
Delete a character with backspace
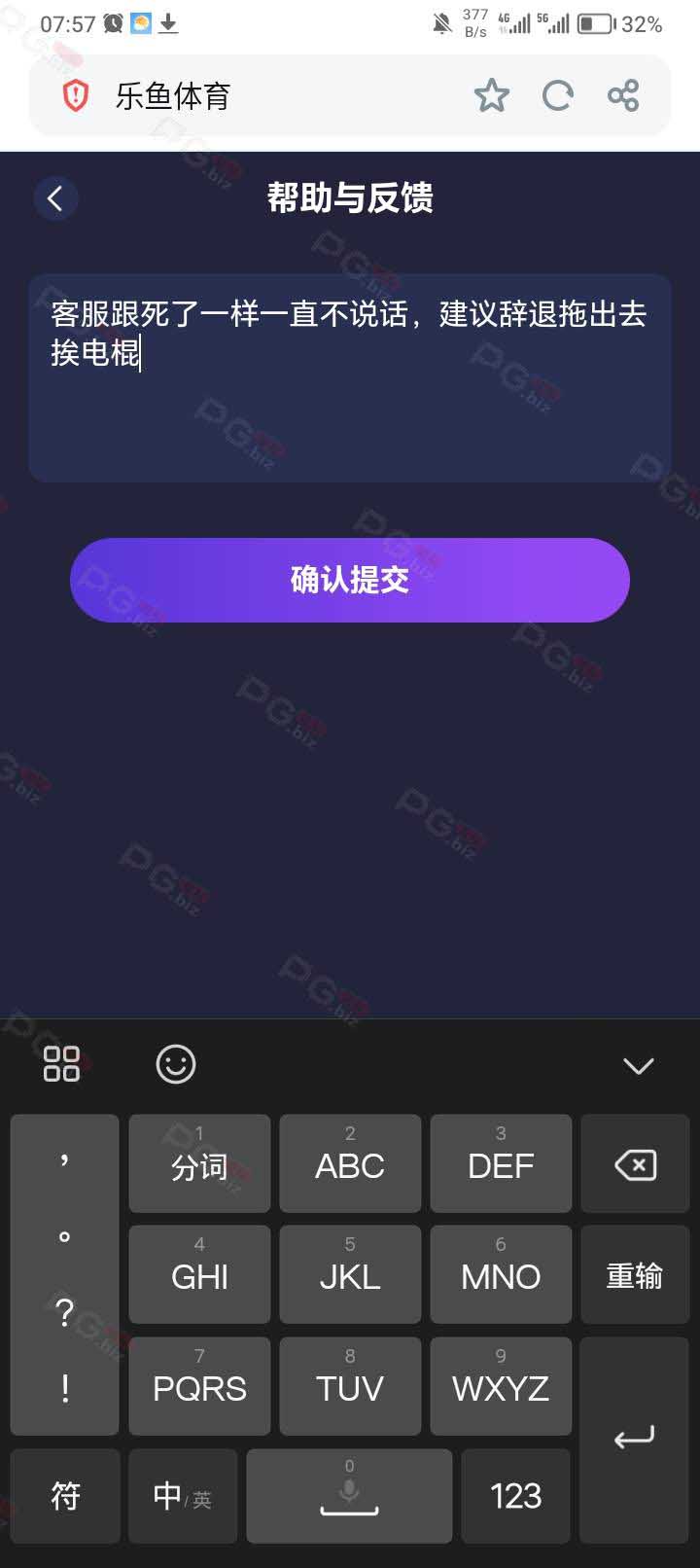(635, 1164)
